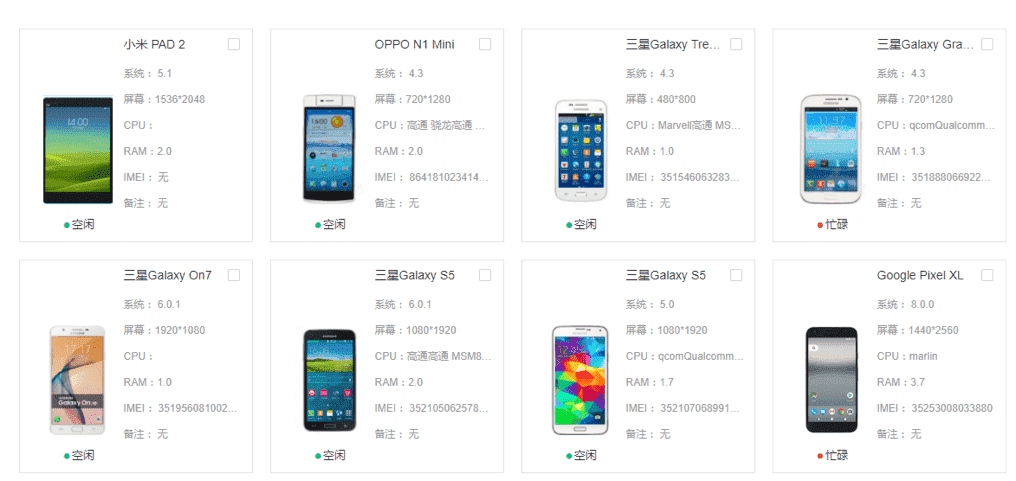Open the 小米 PAD 2 device image
Image resolution: width=1016 pixels, height=481 pixels.
77,150
